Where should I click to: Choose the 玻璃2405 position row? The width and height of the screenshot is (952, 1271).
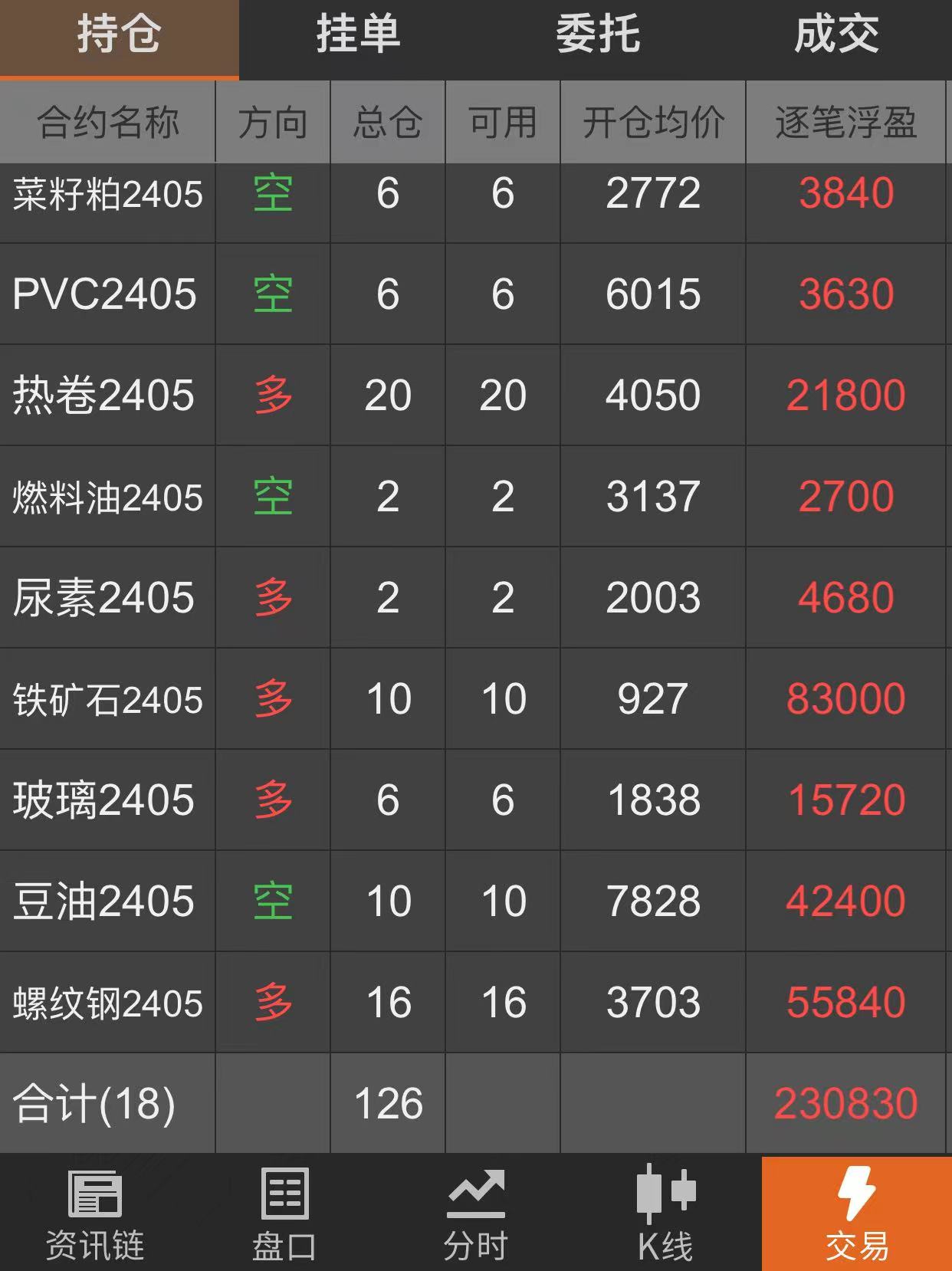(x=103, y=800)
